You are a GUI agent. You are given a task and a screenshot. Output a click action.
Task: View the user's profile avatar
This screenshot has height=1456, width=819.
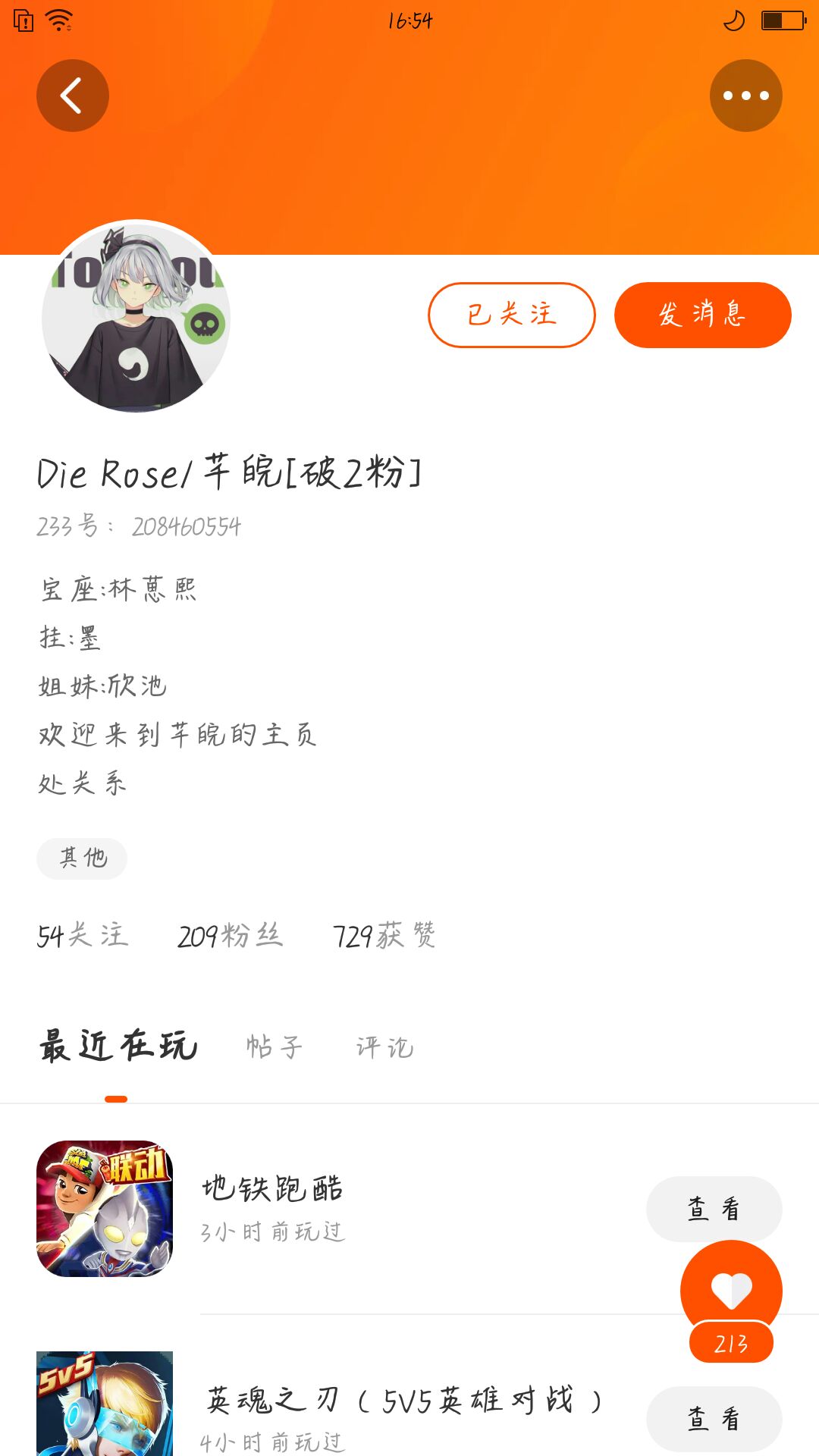pos(136,317)
